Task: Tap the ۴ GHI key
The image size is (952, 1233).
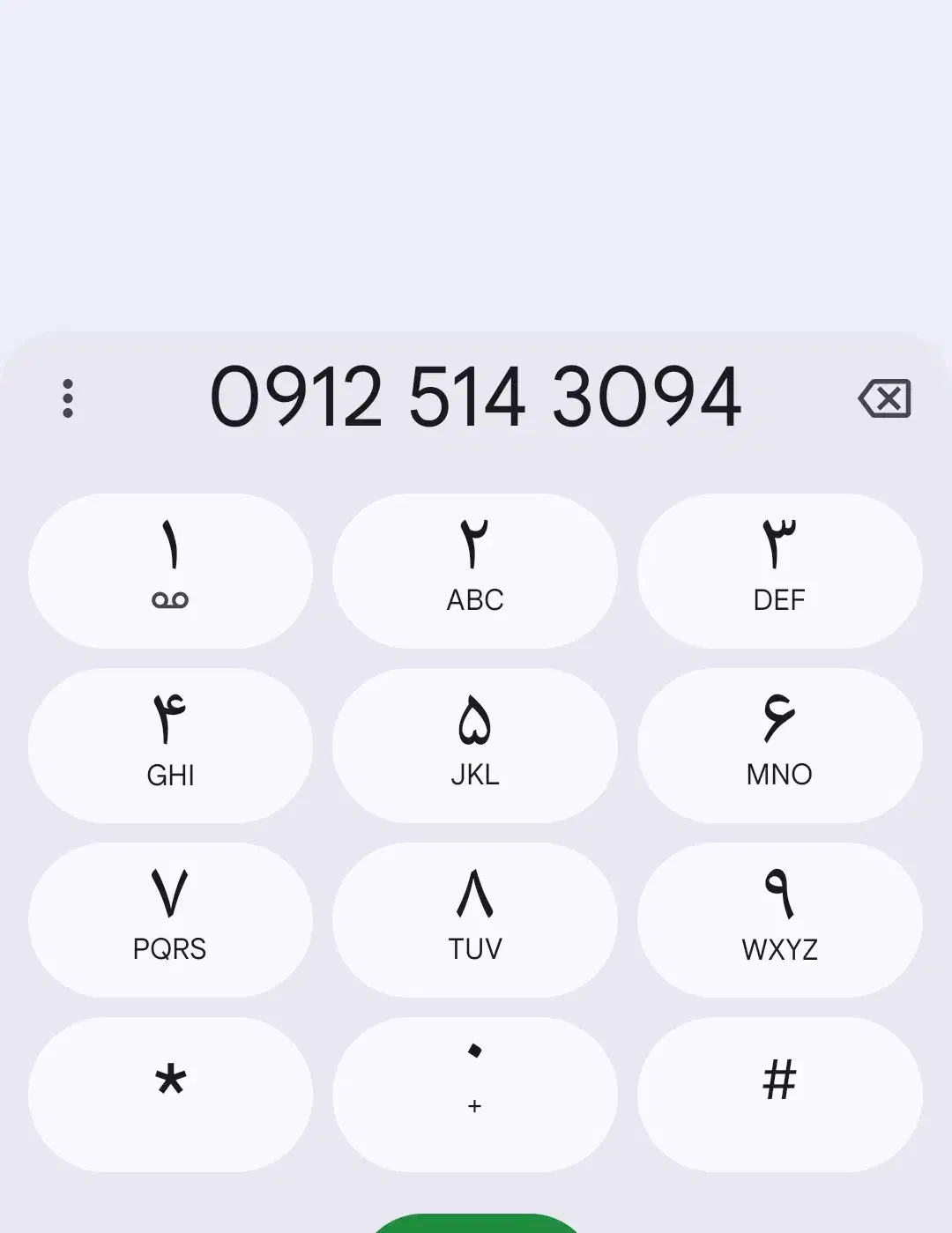Action: [x=170, y=745]
